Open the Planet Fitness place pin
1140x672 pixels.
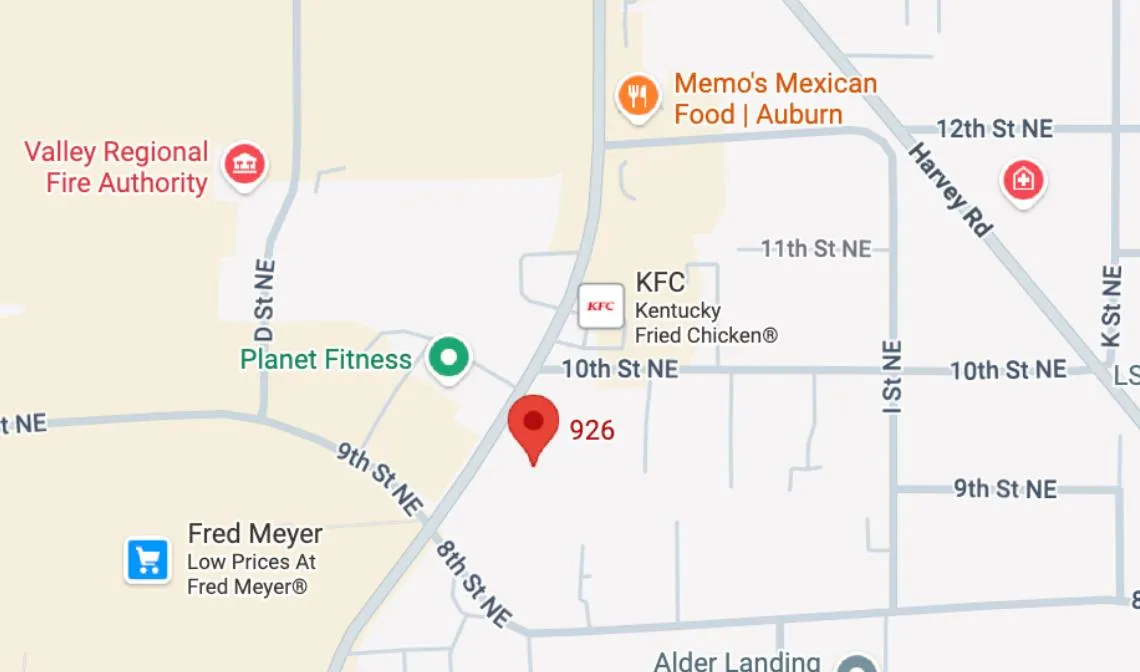(x=449, y=357)
